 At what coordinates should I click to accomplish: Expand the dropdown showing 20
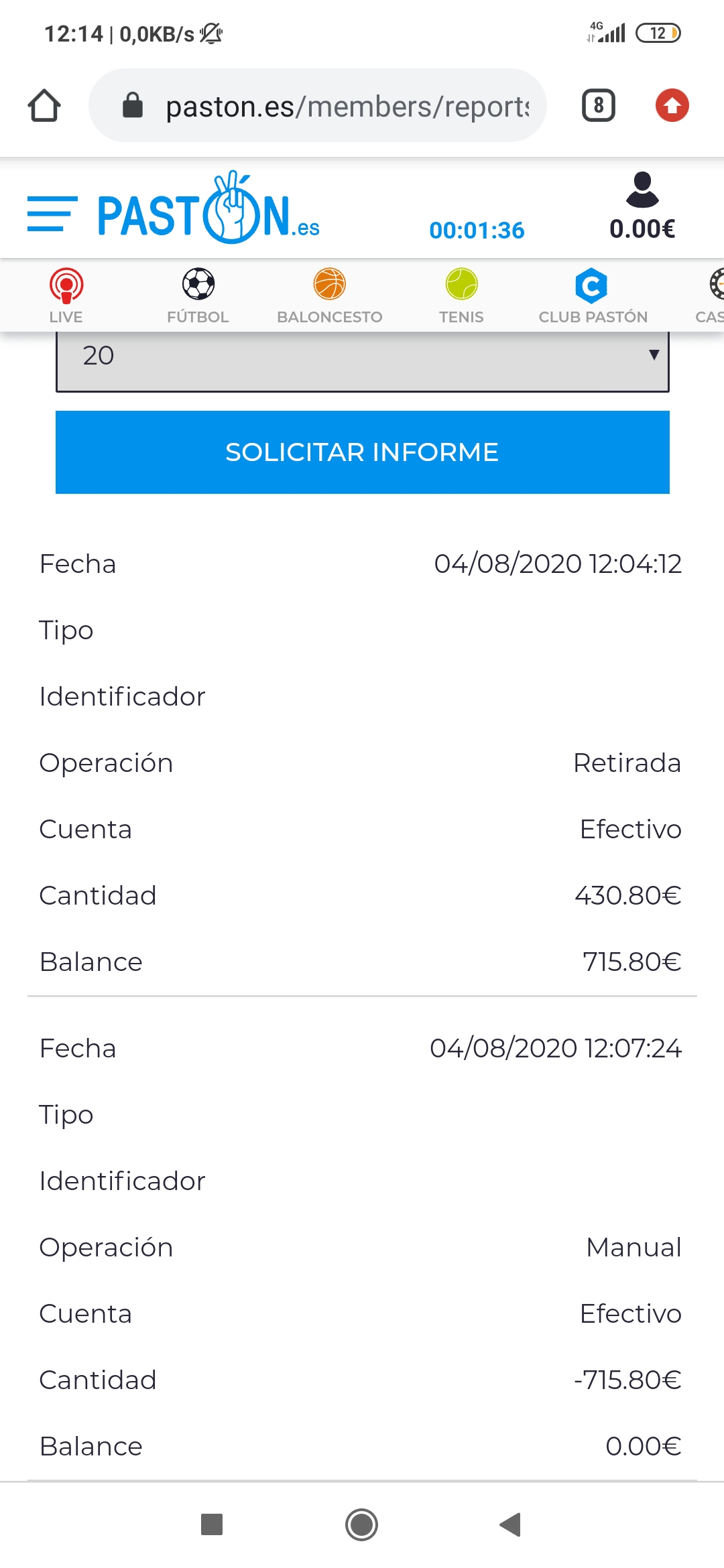click(363, 358)
